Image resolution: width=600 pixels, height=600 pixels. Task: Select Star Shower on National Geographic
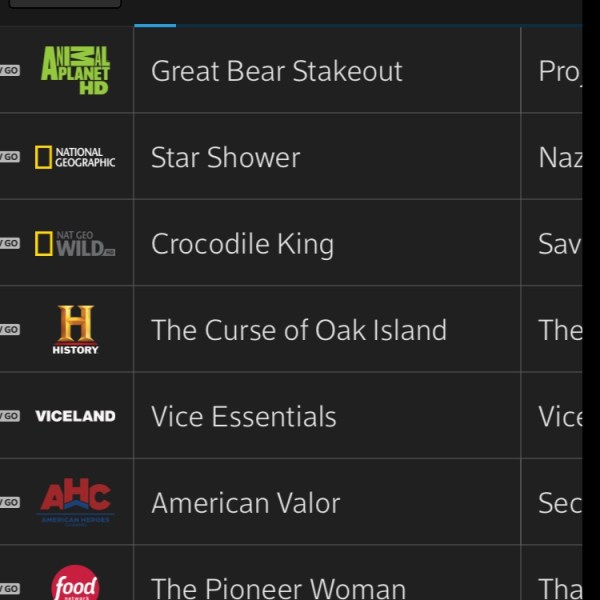click(226, 158)
